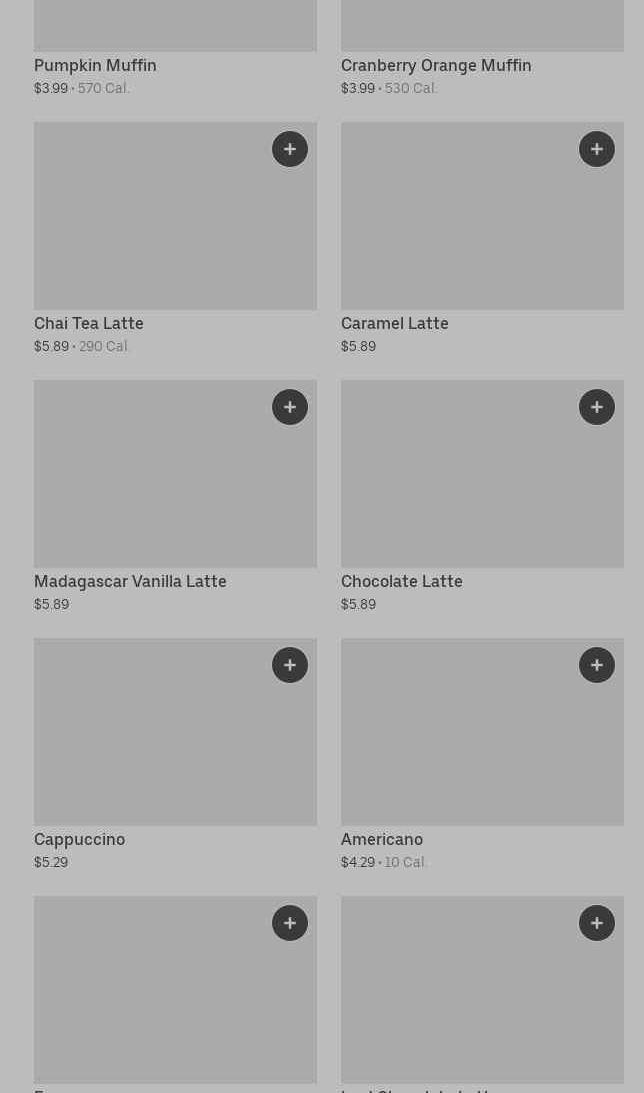Add Cappuccino to cart
644x1093 pixels.
[x=290, y=665]
